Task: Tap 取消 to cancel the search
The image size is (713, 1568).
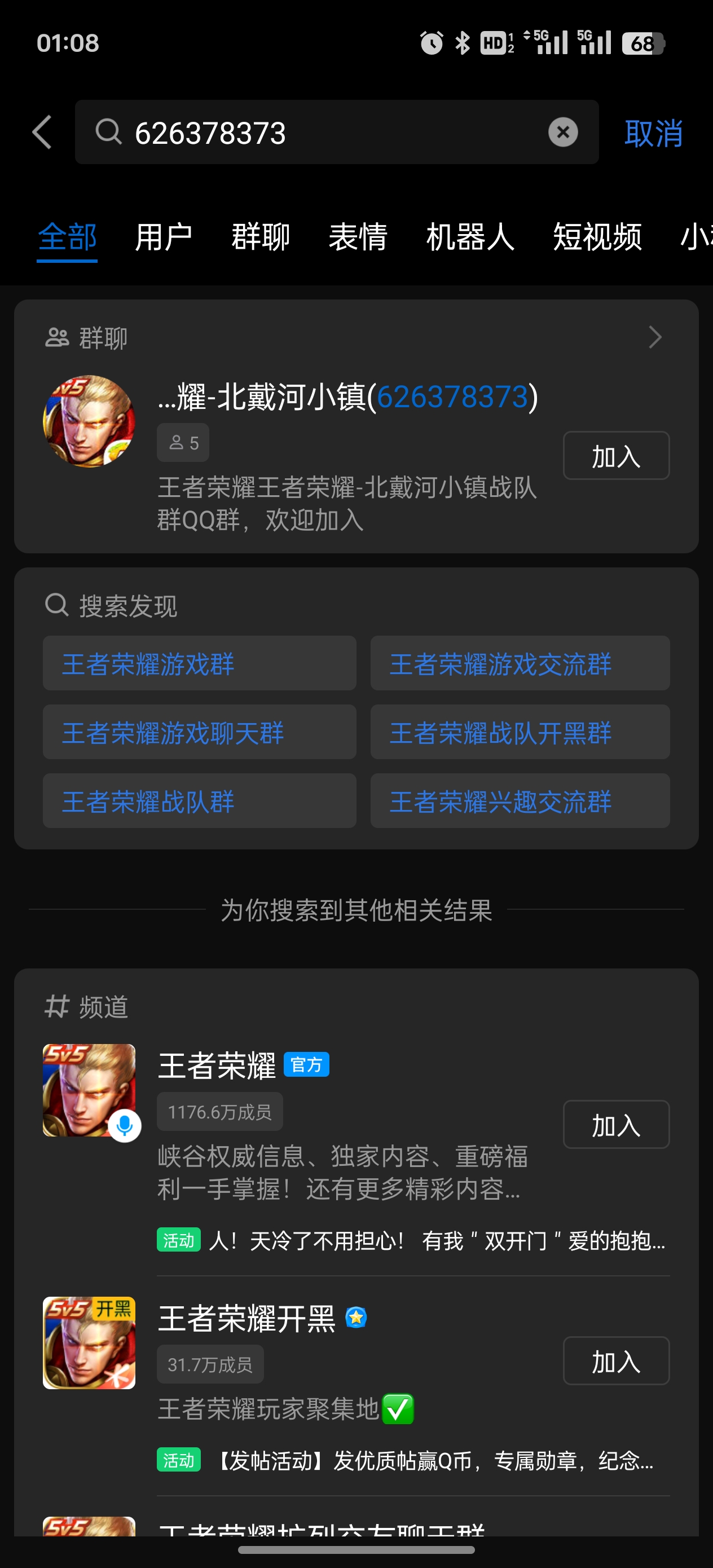Action: [653, 133]
